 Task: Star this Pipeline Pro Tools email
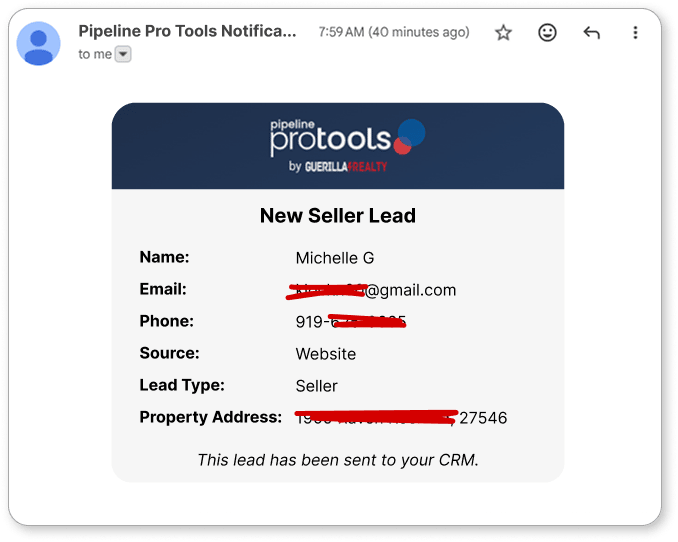tap(504, 33)
